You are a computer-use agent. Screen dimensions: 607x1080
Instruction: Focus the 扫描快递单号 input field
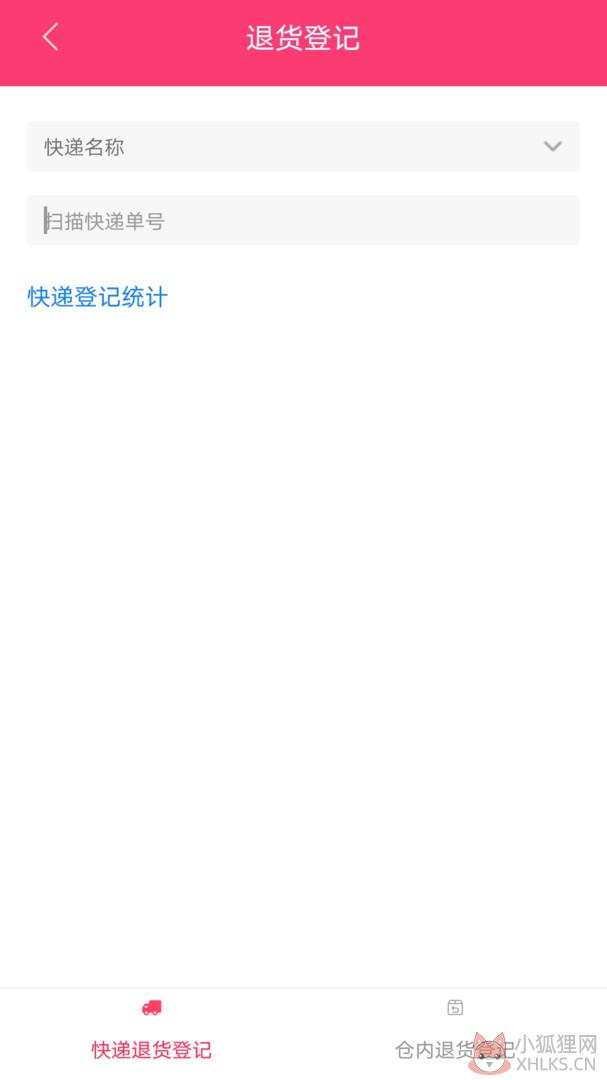[303, 220]
